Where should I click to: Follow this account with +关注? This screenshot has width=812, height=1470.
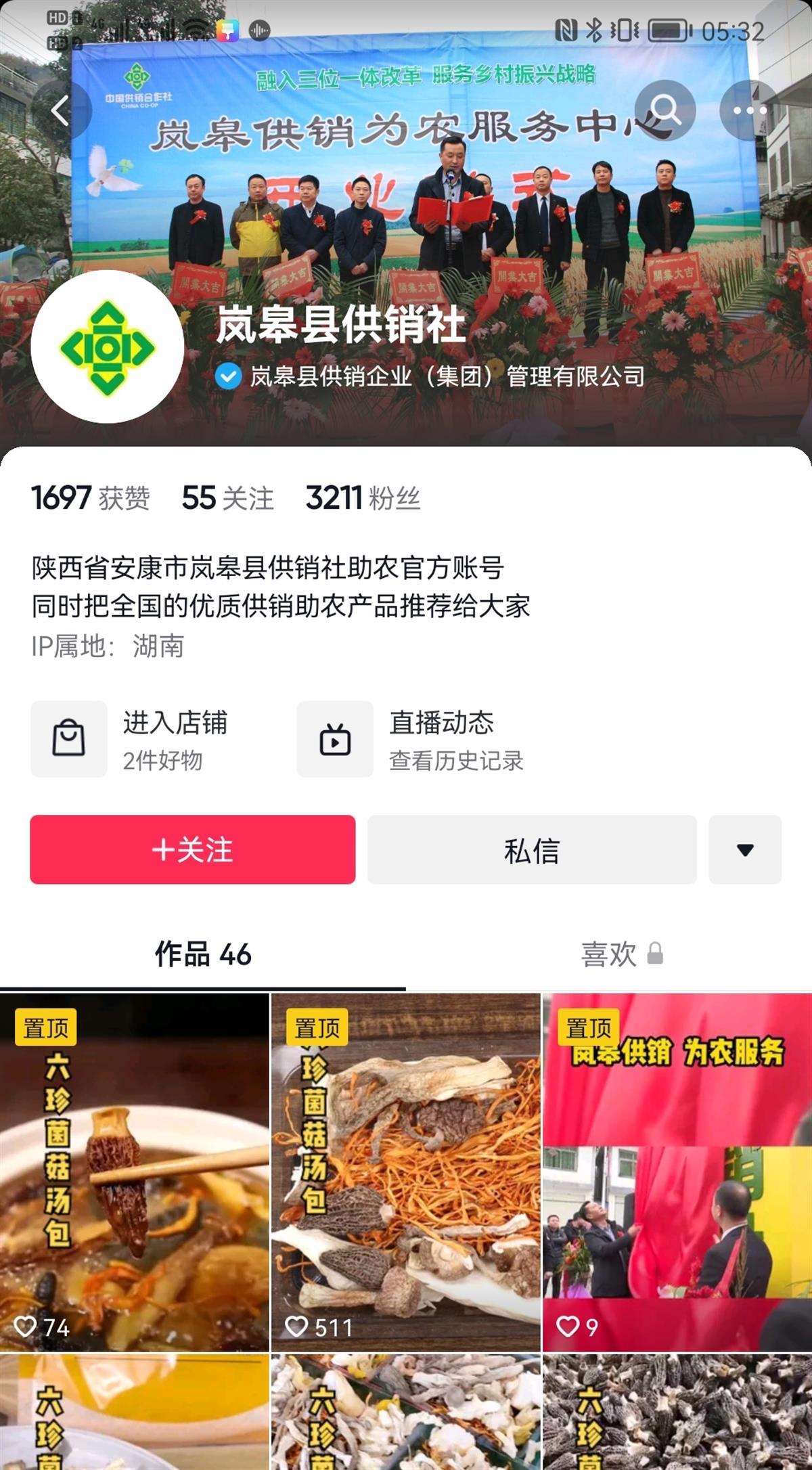click(x=193, y=849)
